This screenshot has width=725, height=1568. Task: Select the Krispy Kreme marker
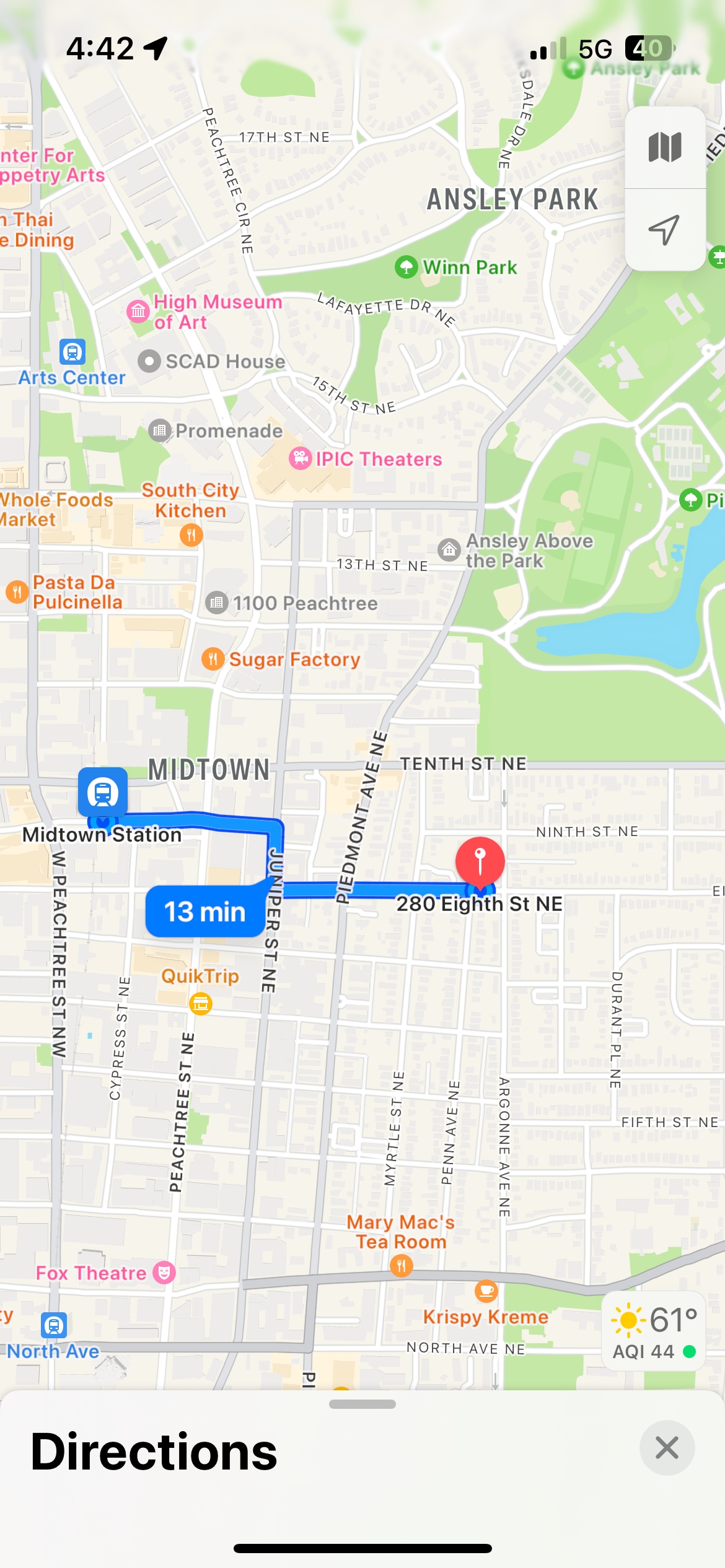point(486,1291)
